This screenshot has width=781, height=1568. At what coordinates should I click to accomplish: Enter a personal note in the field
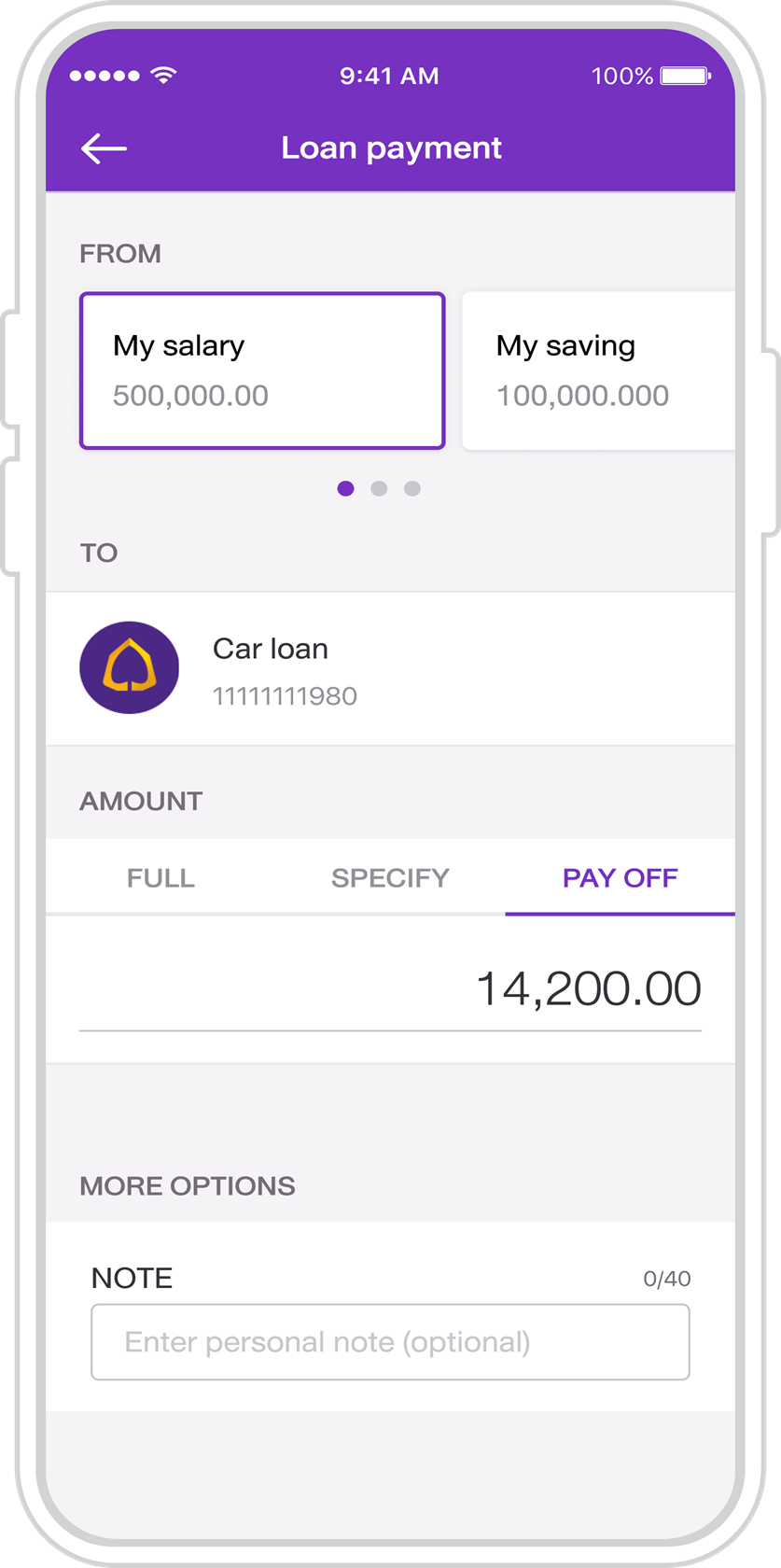click(390, 1342)
